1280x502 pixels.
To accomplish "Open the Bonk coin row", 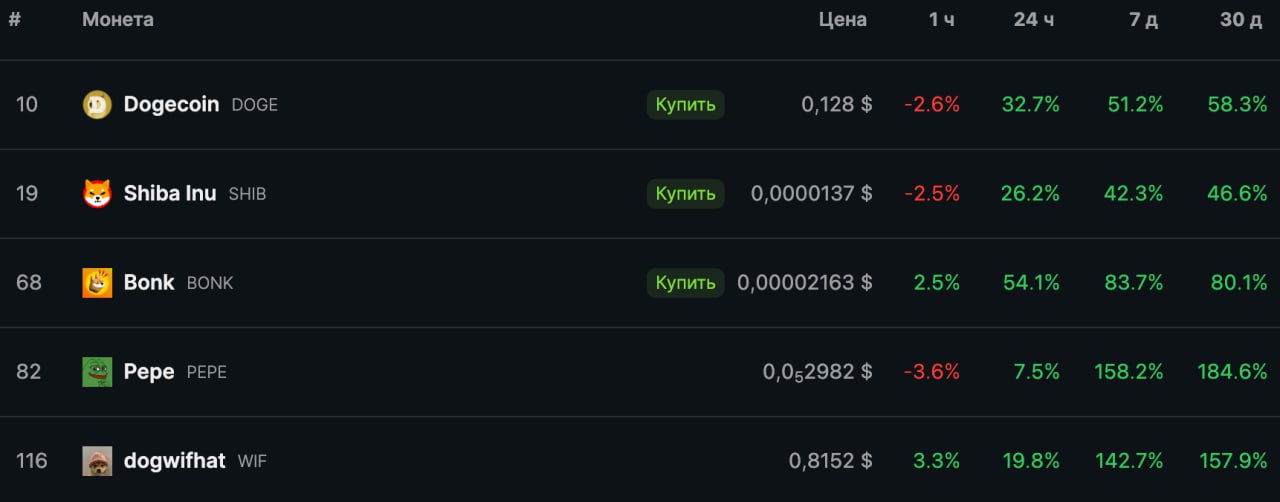I will click(x=149, y=282).
